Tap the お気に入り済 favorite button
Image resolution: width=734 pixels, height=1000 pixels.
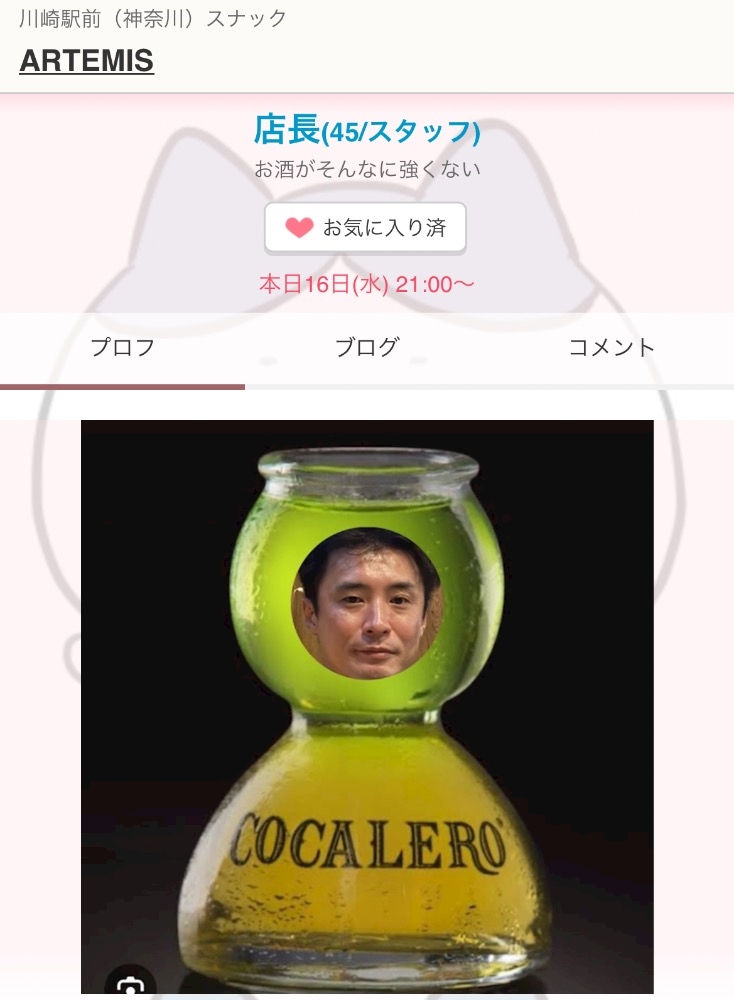pos(365,228)
